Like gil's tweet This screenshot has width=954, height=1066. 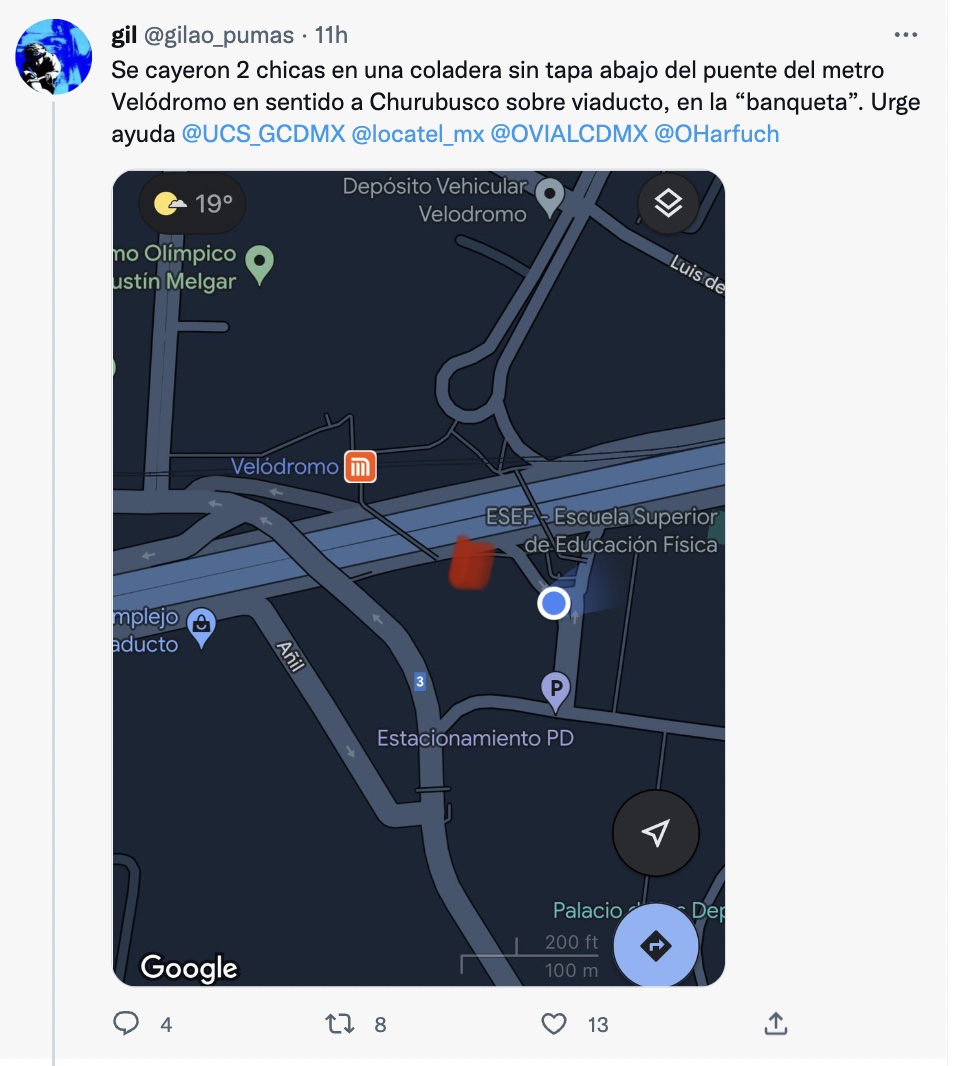click(554, 1023)
